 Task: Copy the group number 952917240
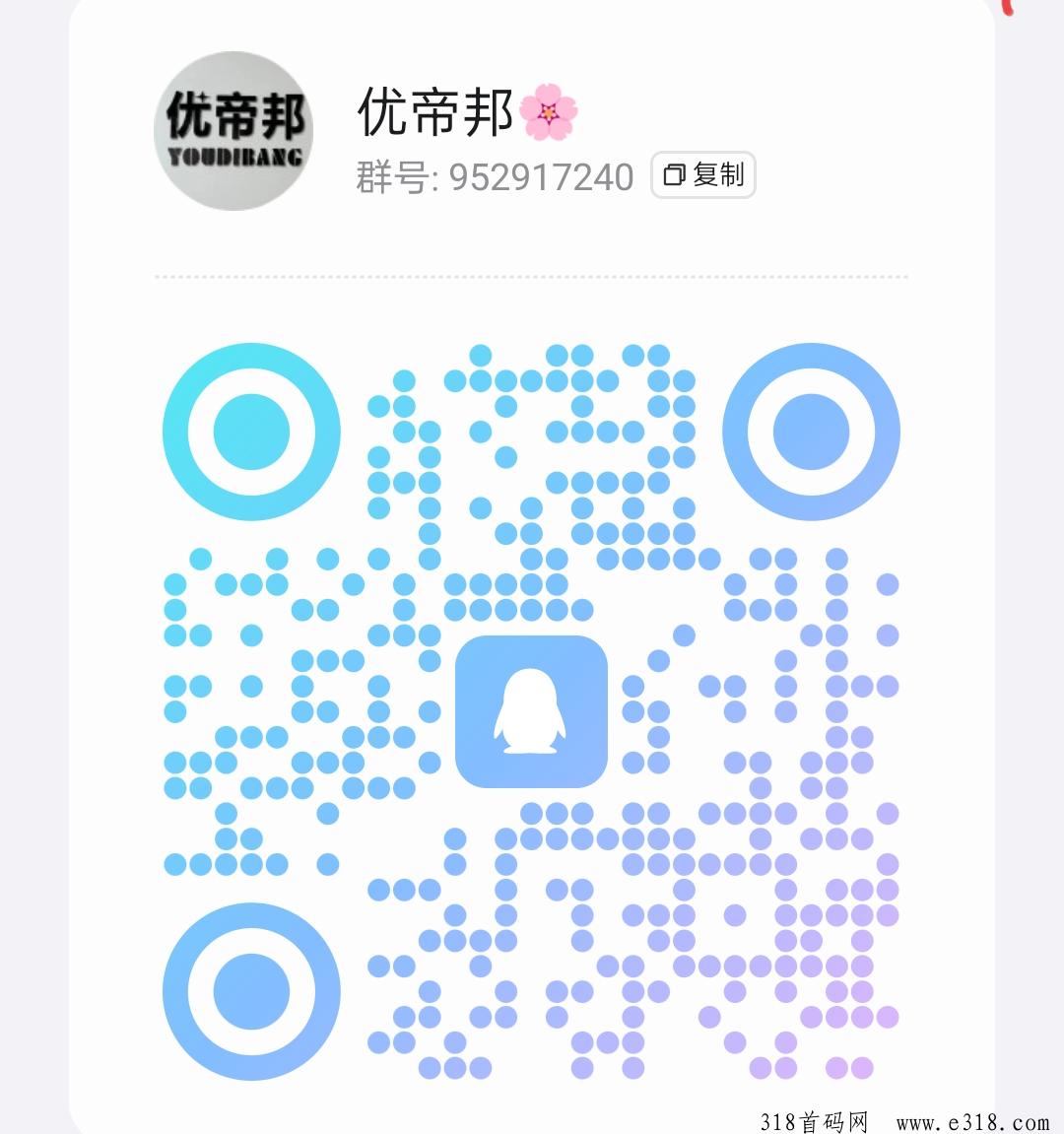tap(702, 175)
